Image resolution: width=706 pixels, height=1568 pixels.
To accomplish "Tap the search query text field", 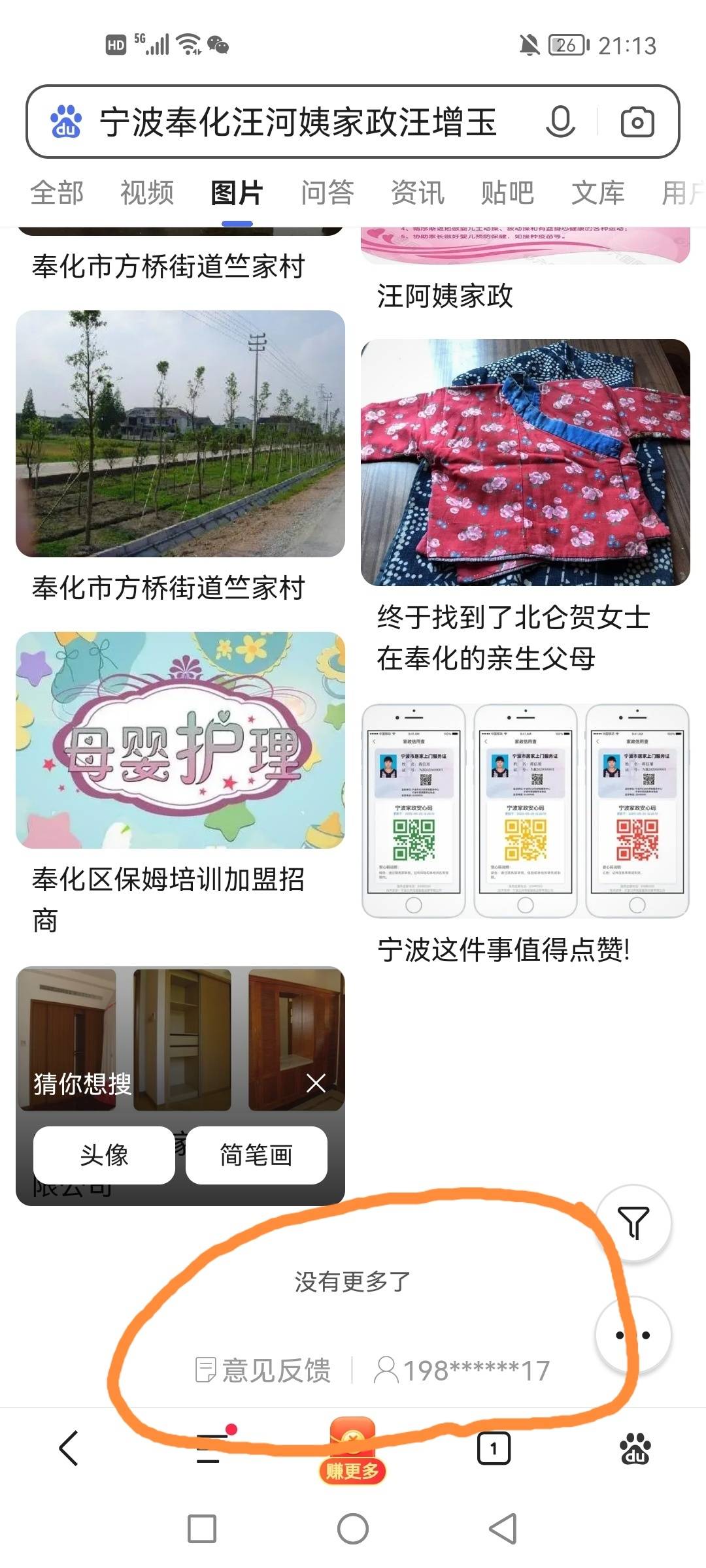I will click(x=297, y=122).
